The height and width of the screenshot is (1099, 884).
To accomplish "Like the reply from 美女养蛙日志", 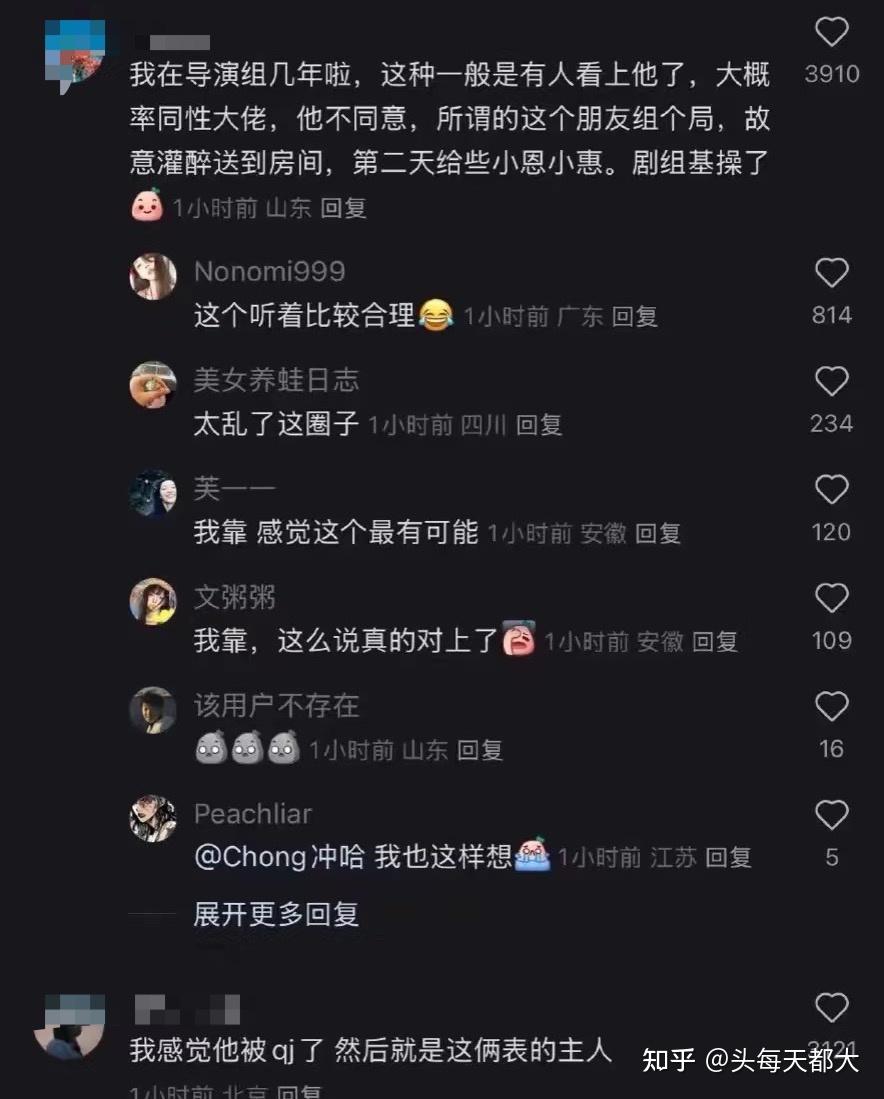I will coord(831,381).
